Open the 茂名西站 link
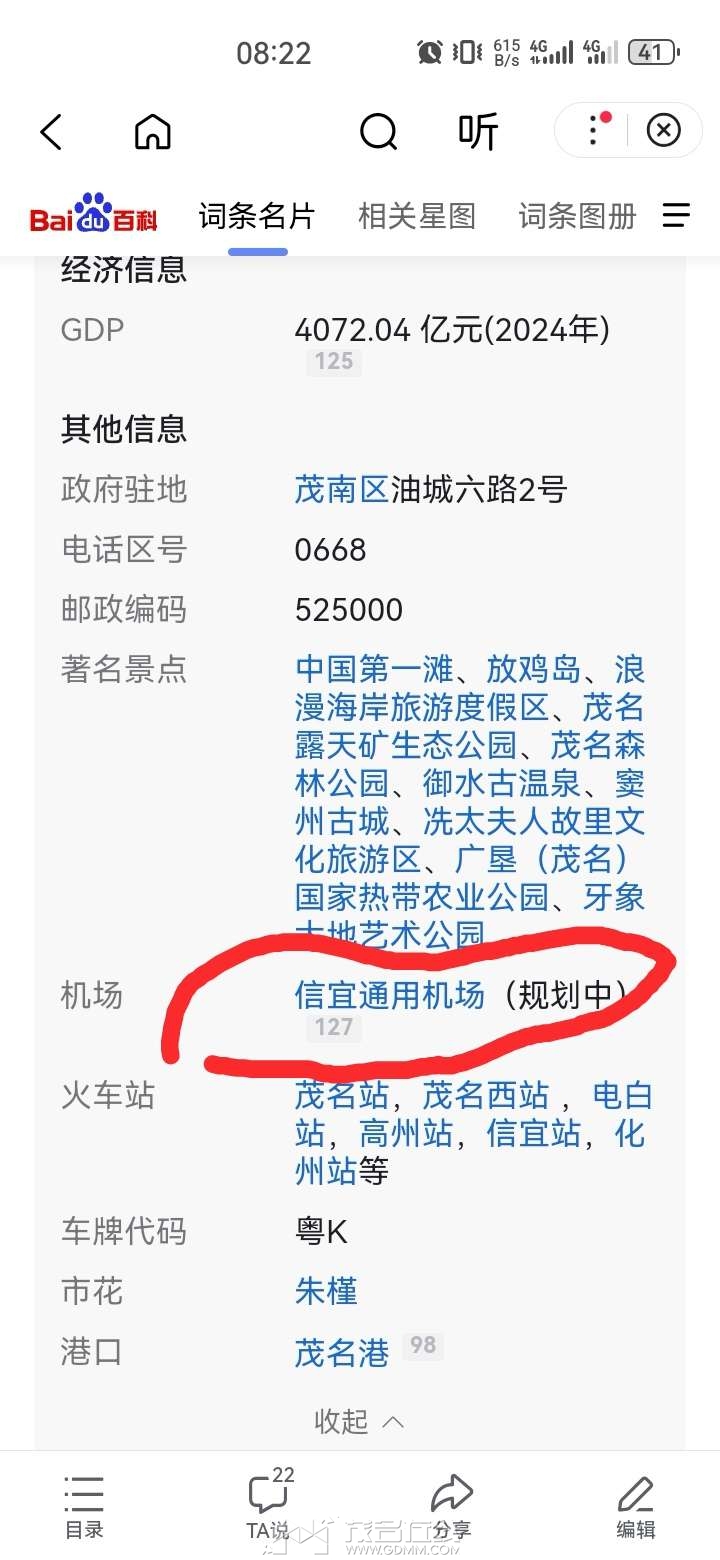Viewport: 720px width, 1560px height. pyautogui.click(x=486, y=1095)
